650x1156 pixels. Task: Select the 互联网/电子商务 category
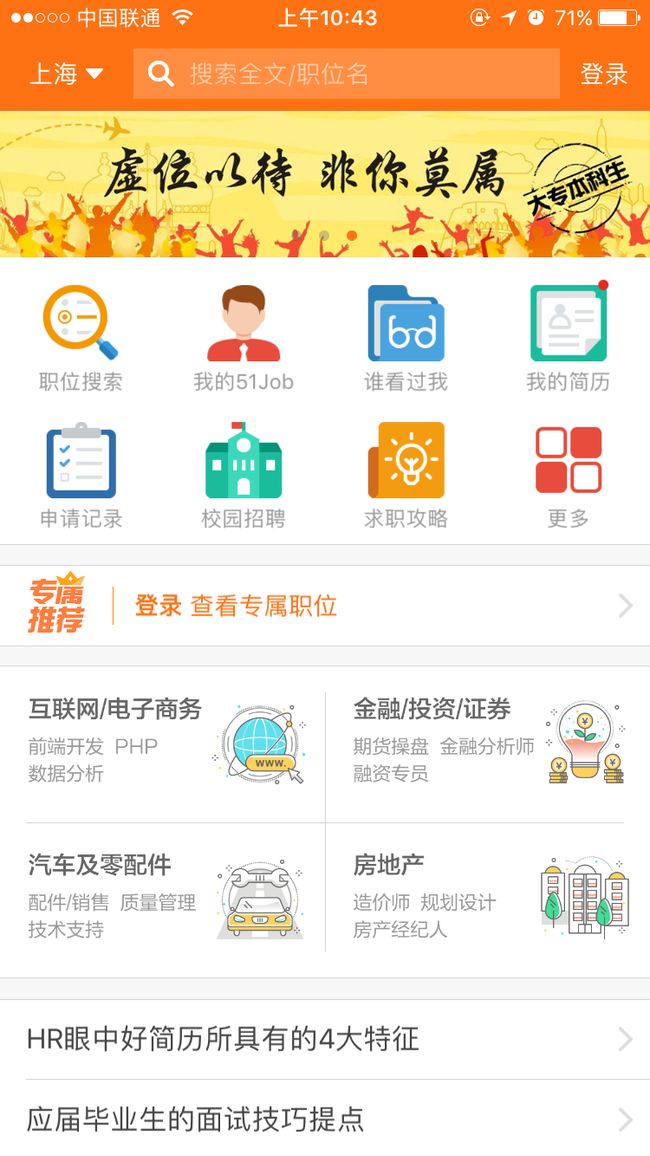click(x=162, y=745)
